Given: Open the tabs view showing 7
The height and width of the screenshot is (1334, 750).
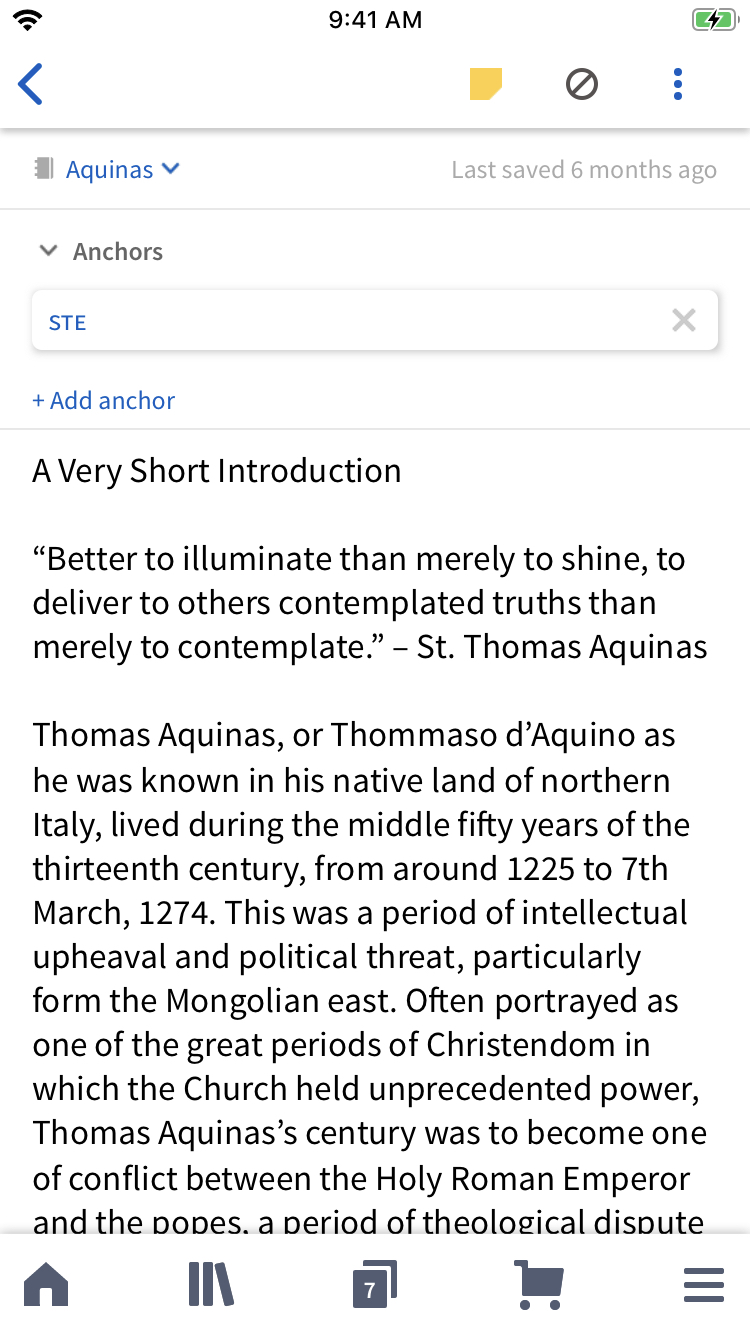Looking at the screenshot, I should pos(374,1284).
